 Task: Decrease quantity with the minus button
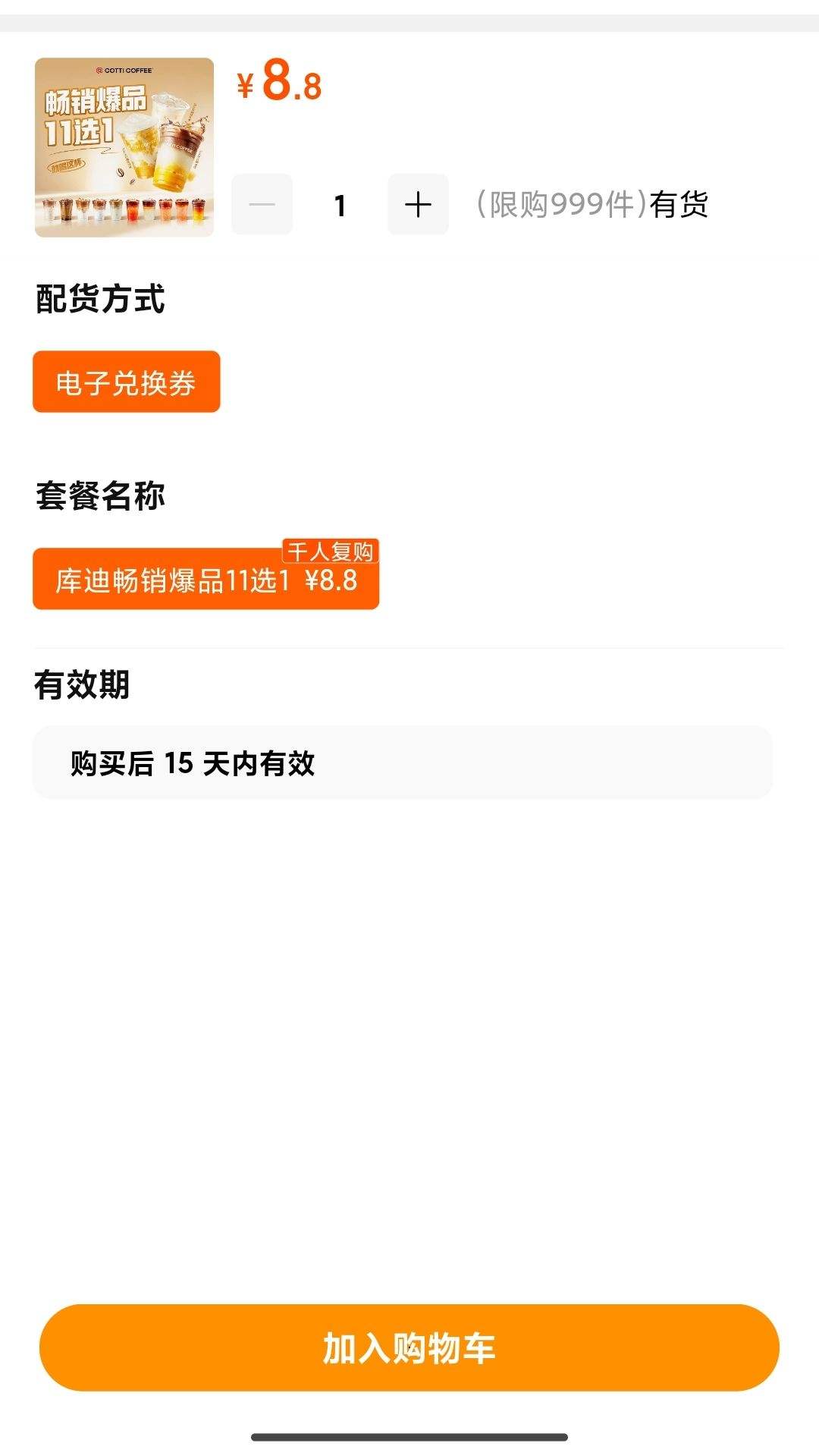click(262, 204)
